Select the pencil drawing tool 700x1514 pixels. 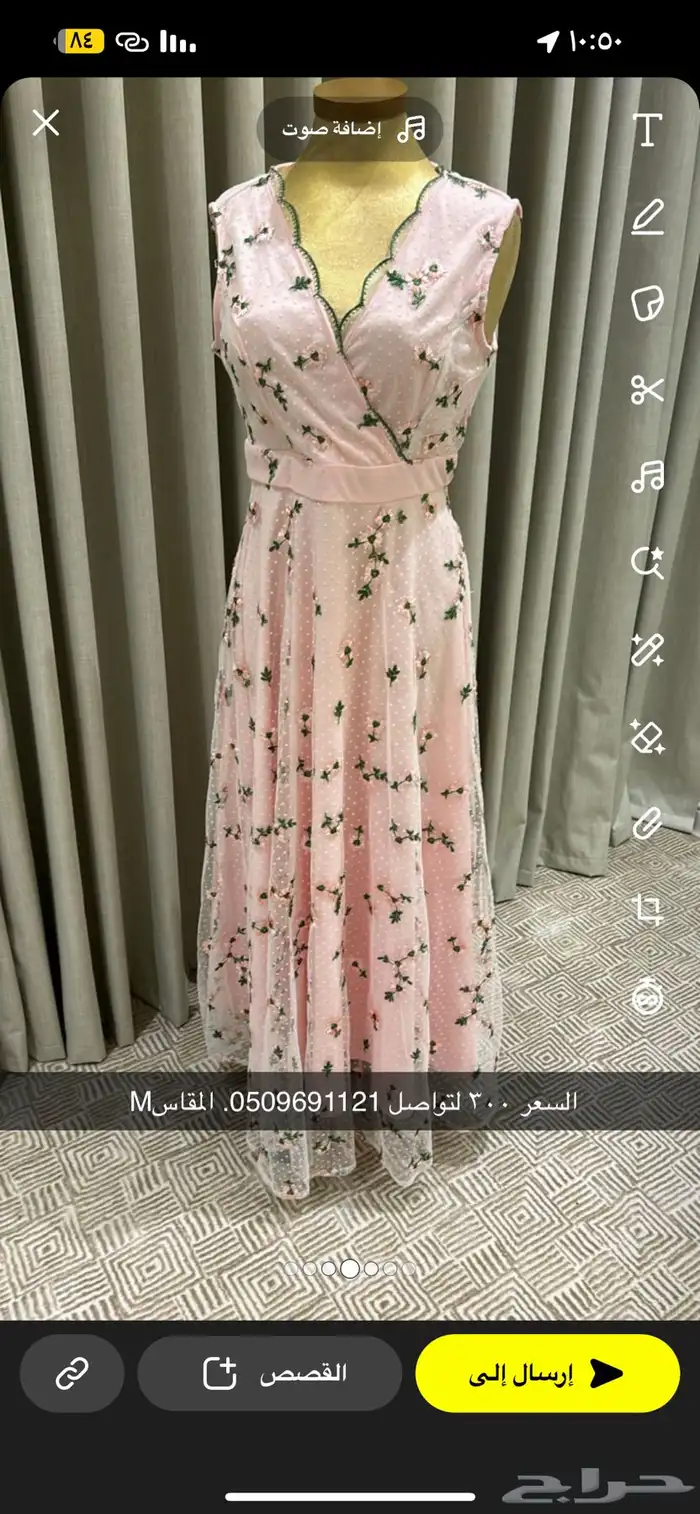click(x=648, y=217)
